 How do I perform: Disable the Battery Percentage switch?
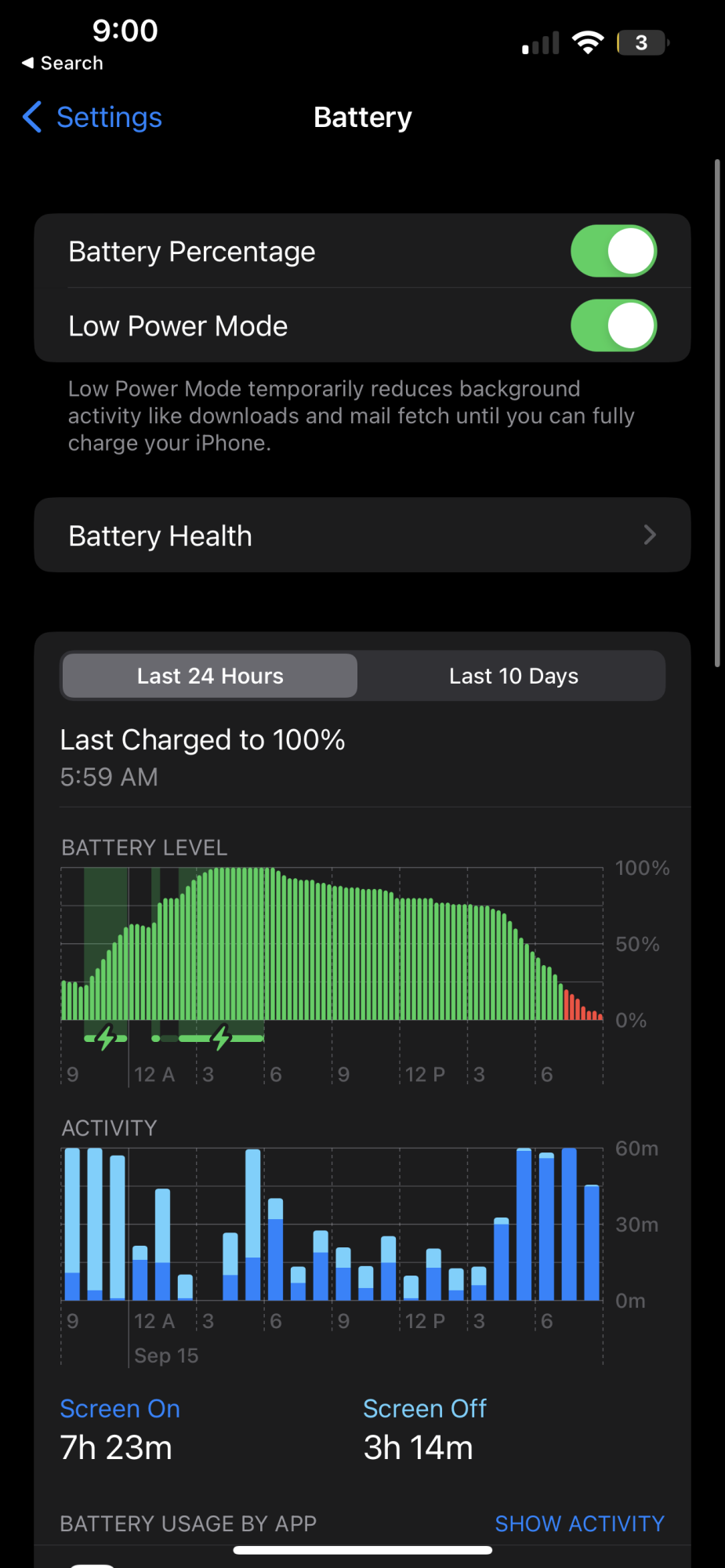(613, 252)
